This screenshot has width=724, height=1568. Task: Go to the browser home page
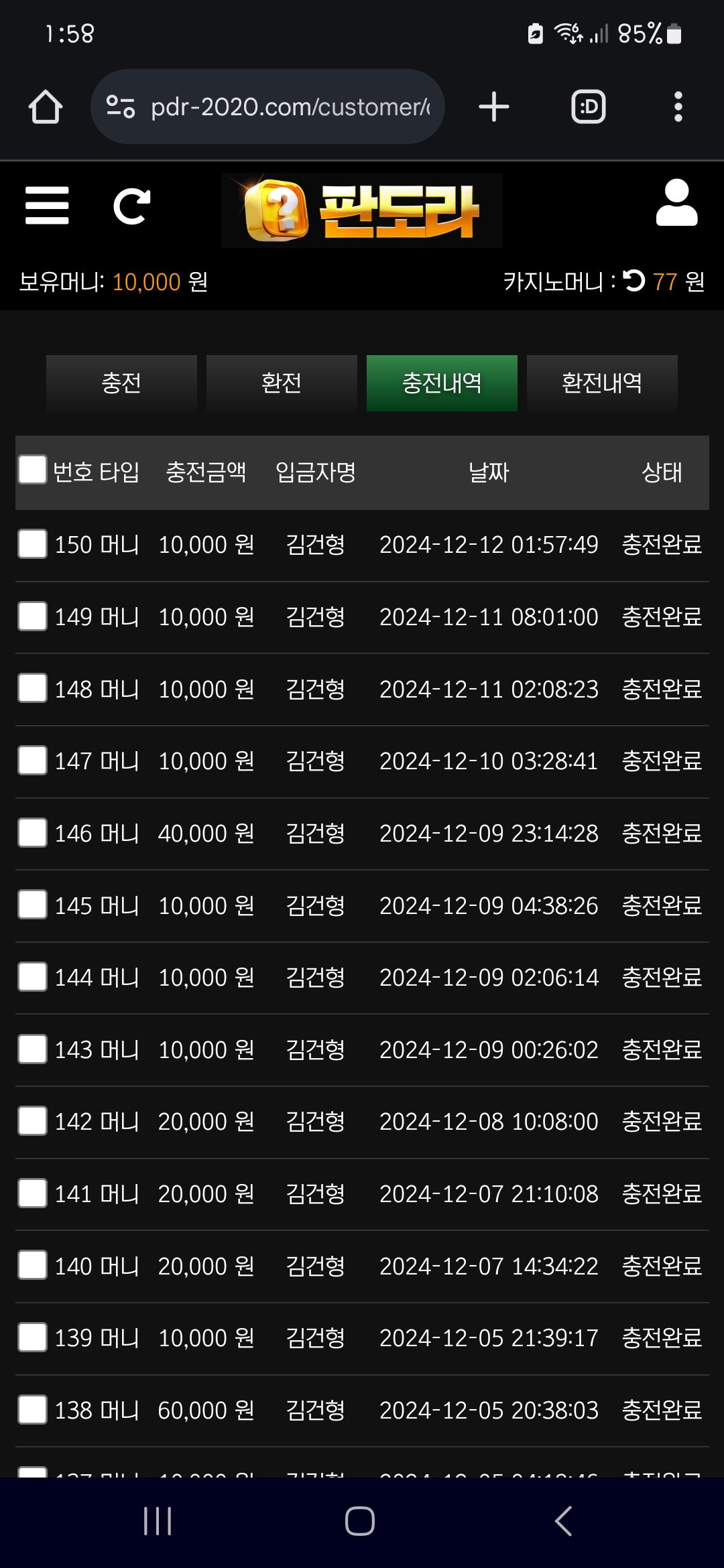tap(46, 107)
